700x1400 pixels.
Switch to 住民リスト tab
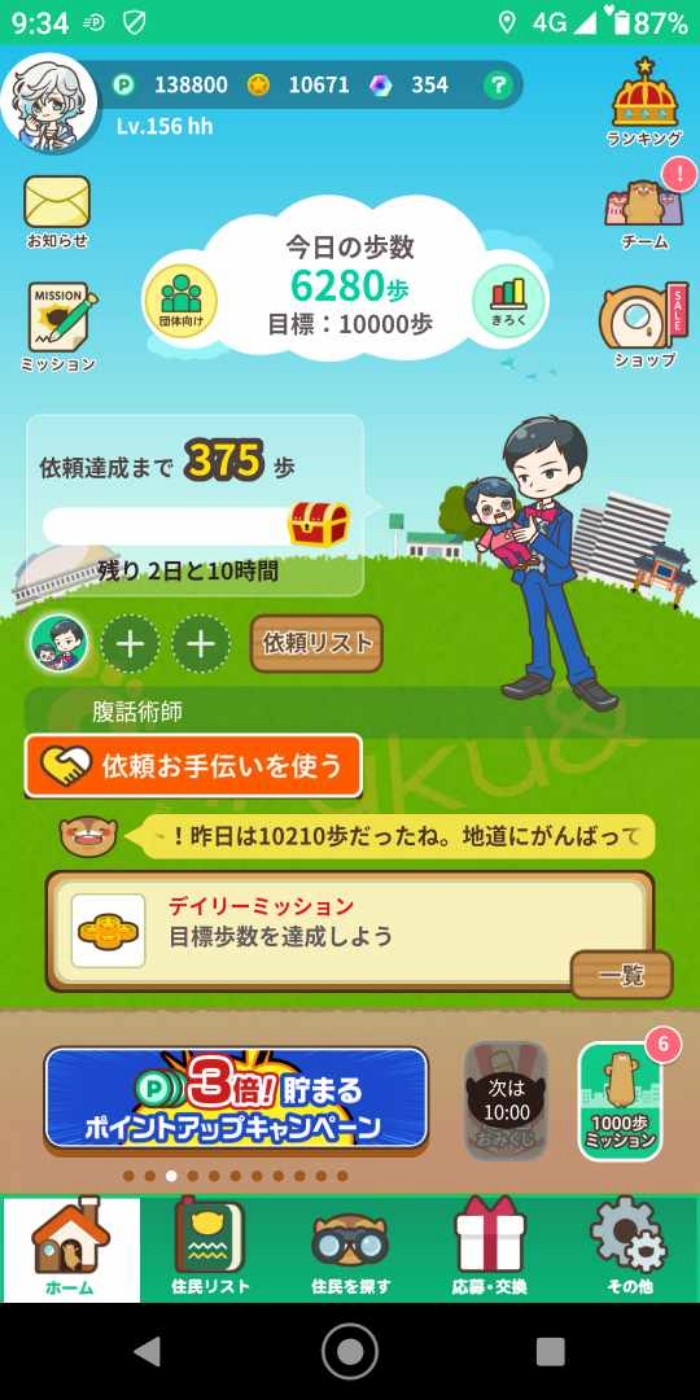(x=210, y=1249)
